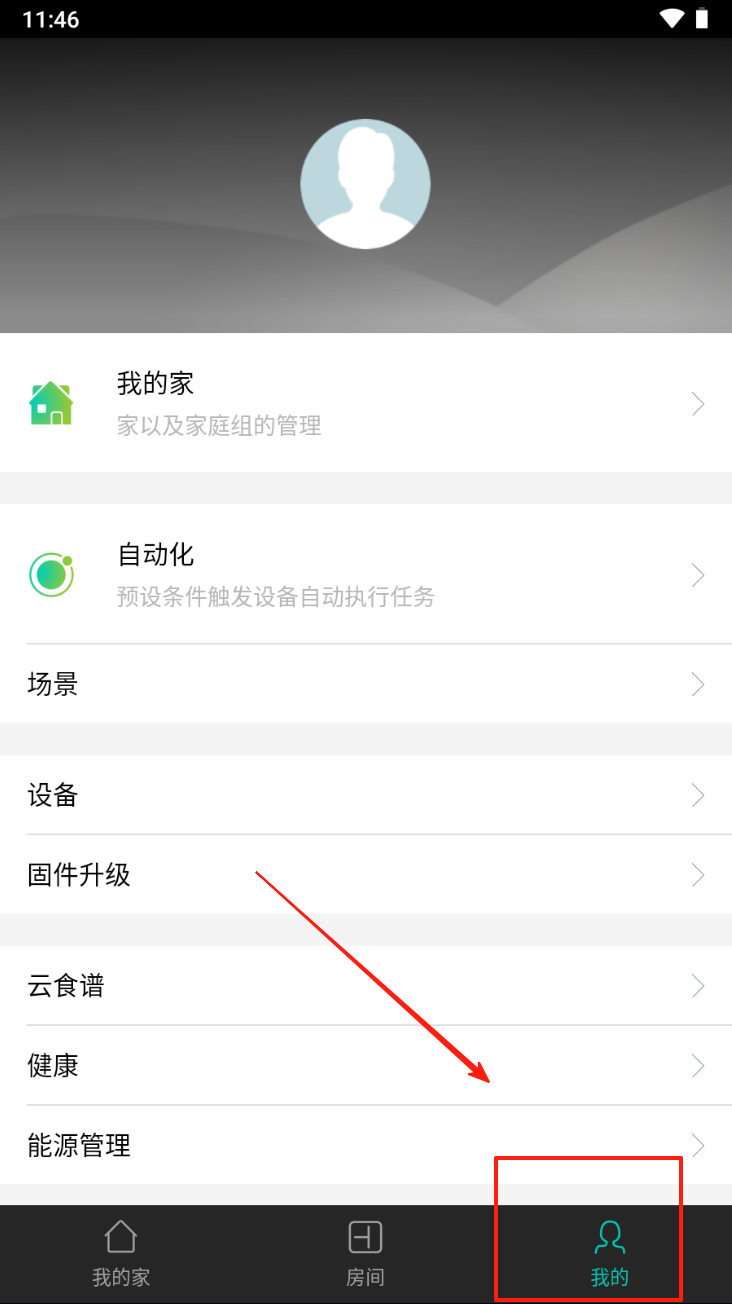The width and height of the screenshot is (732, 1304).
Task: Switch to the 房间 rooms tab
Action: coord(365,1254)
